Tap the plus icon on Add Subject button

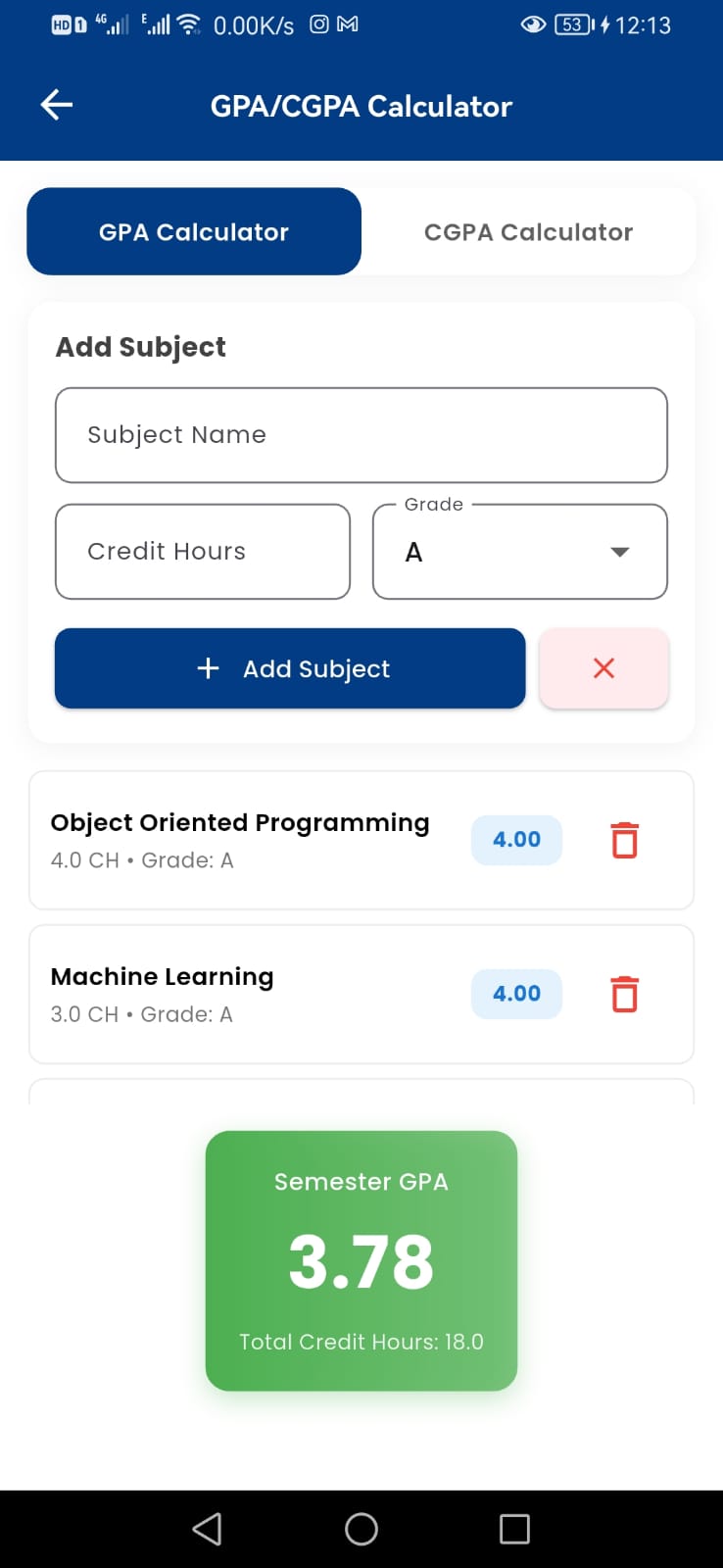click(208, 668)
